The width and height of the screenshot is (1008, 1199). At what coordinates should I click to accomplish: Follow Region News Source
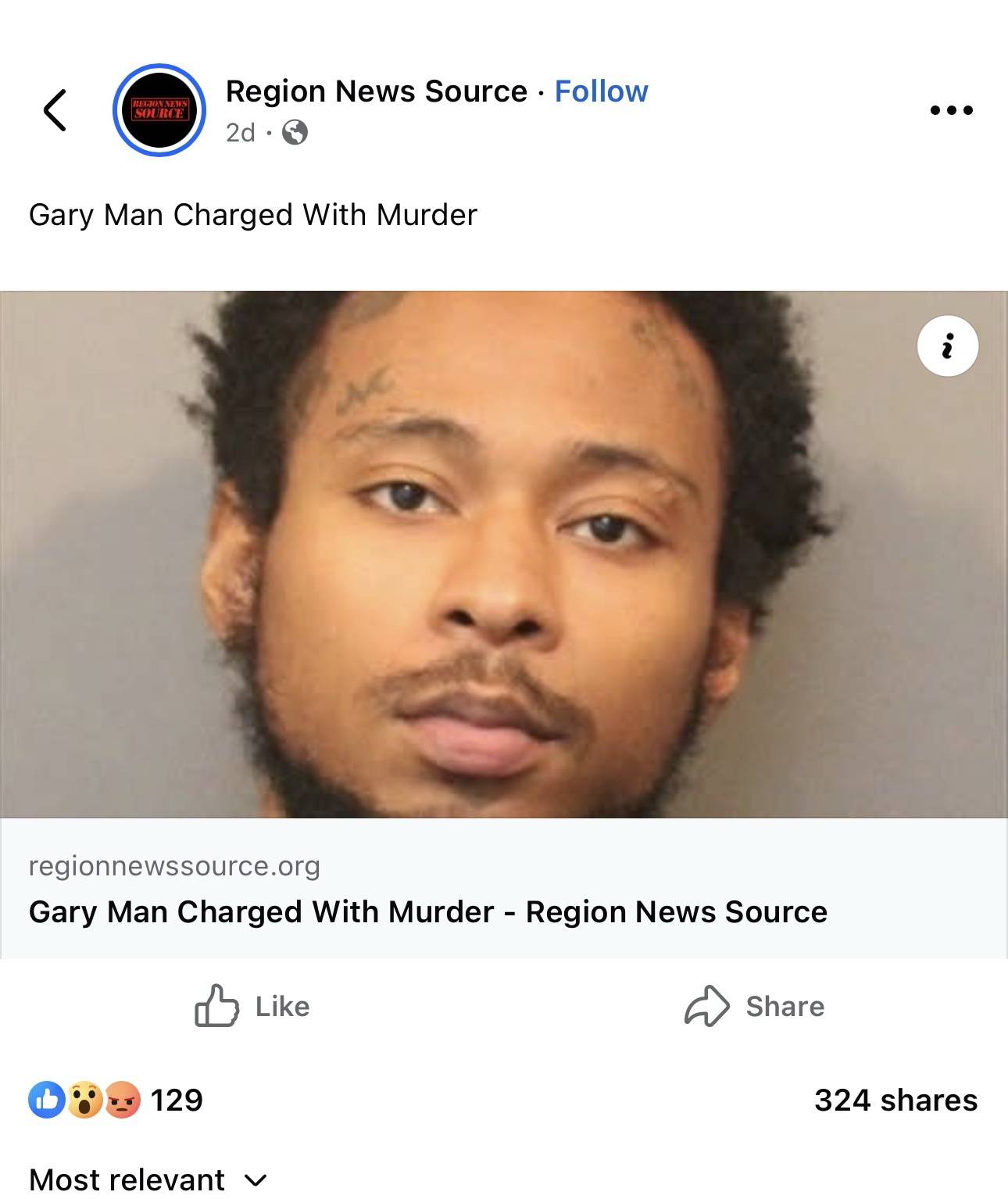[x=601, y=91]
